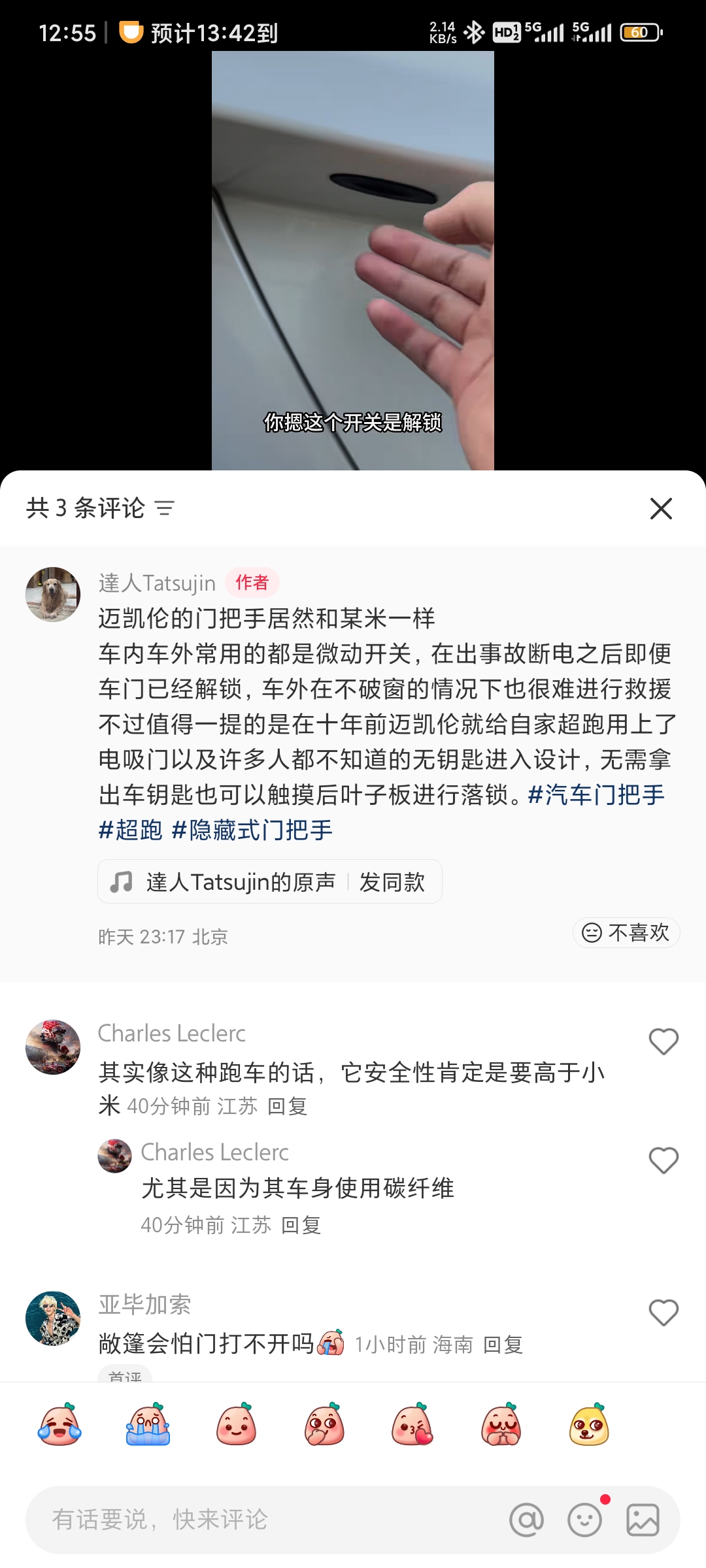Insert the laughing-crying emoji
Viewport: 706px width, 1568px height.
[x=59, y=1425]
